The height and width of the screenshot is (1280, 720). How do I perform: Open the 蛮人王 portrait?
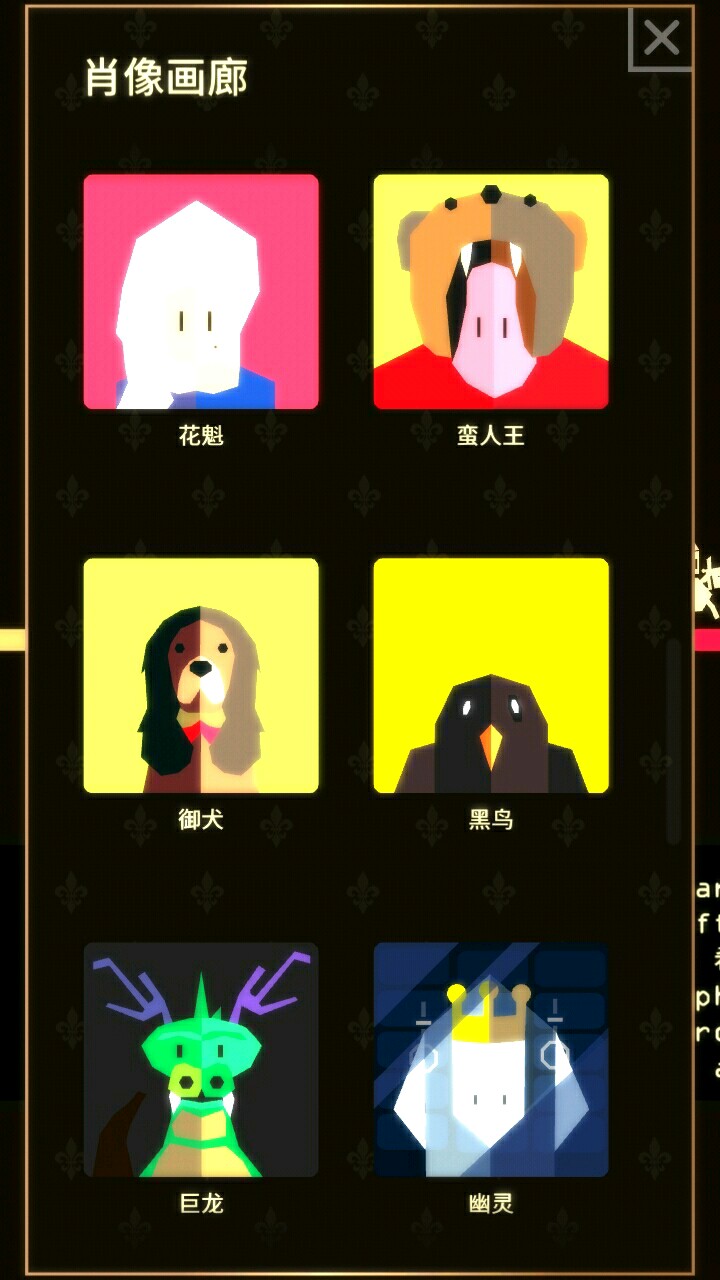tap(491, 292)
